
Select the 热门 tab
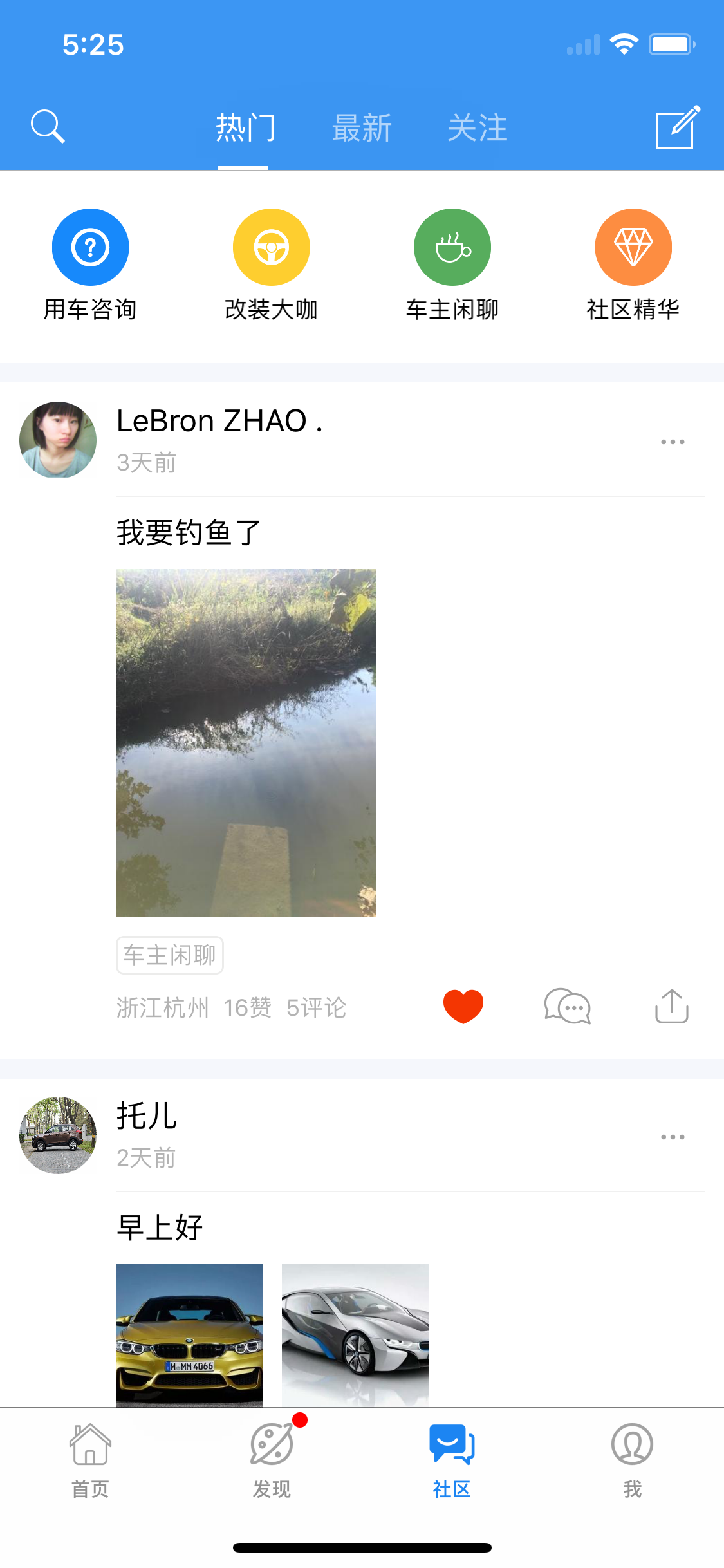click(x=244, y=128)
